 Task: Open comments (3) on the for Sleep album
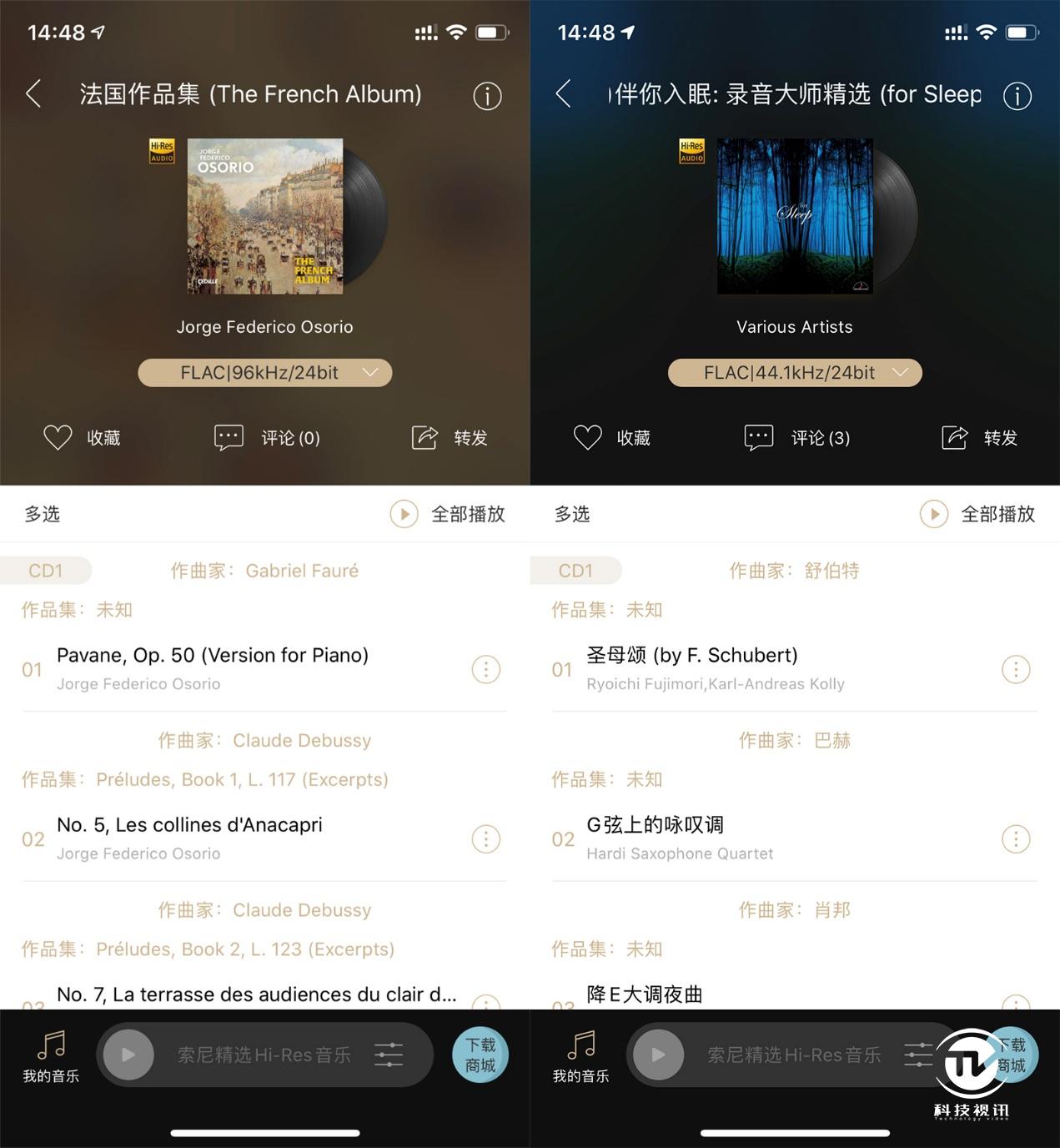tap(796, 437)
